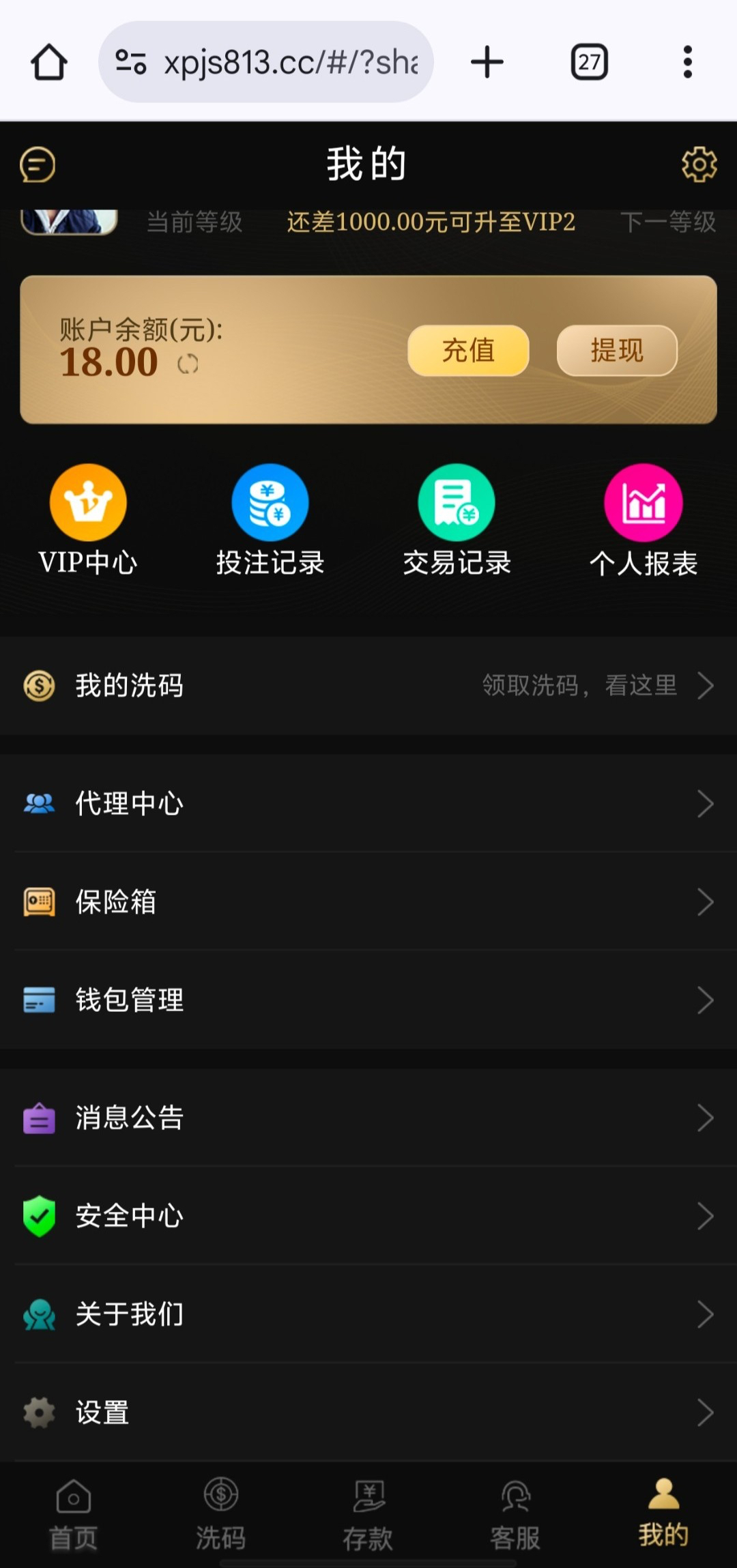This screenshot has width=737, height=1568.
Task: Open the 我的洗码 row
Action: coord(369,686)
